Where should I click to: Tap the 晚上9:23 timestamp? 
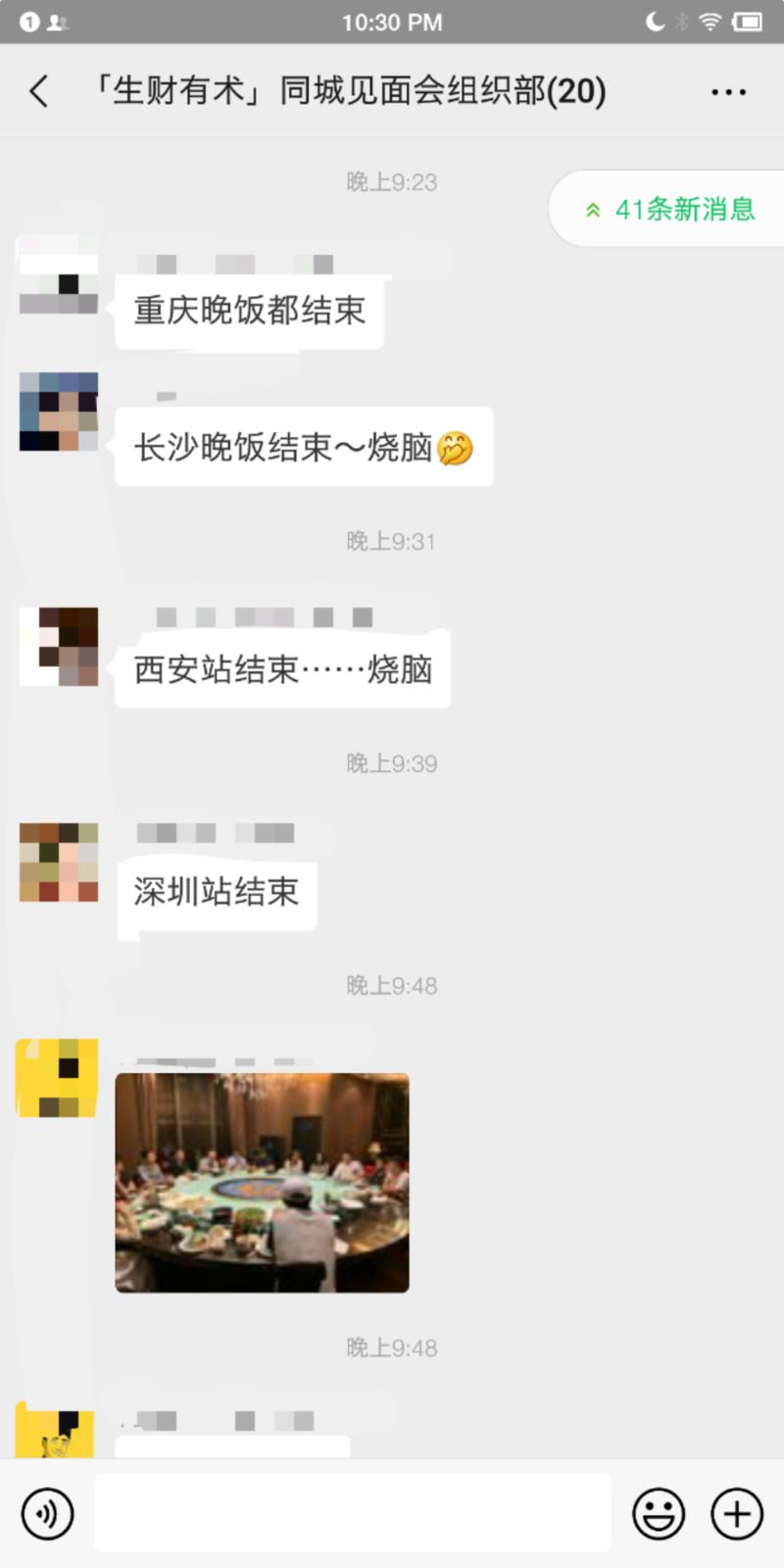coord(392,181)
